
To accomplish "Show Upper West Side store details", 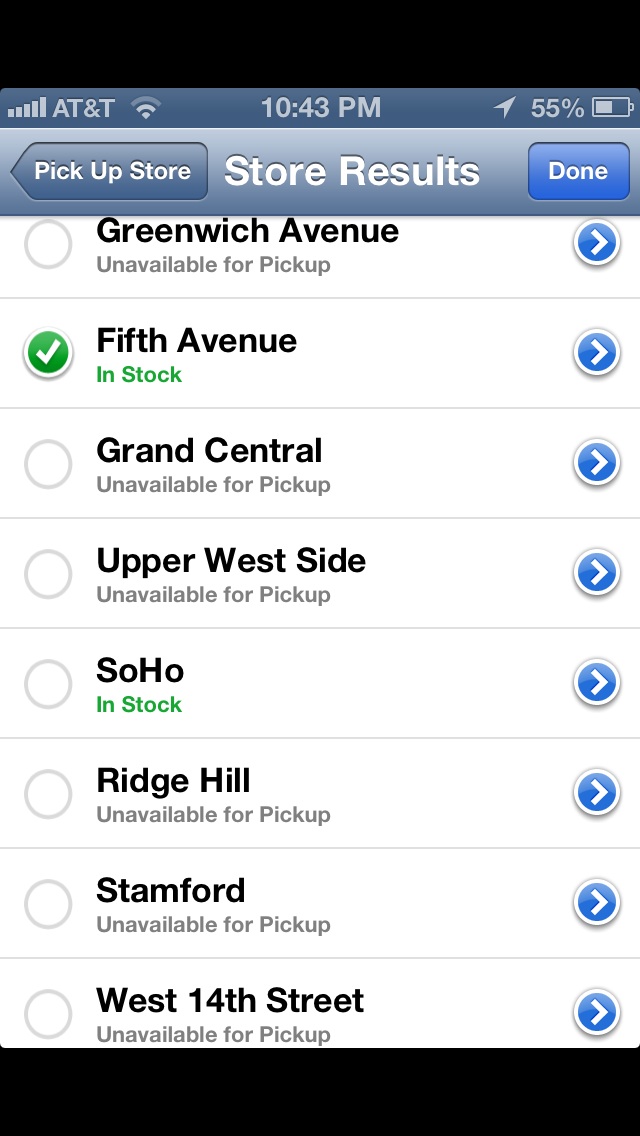I will (597, 573).
